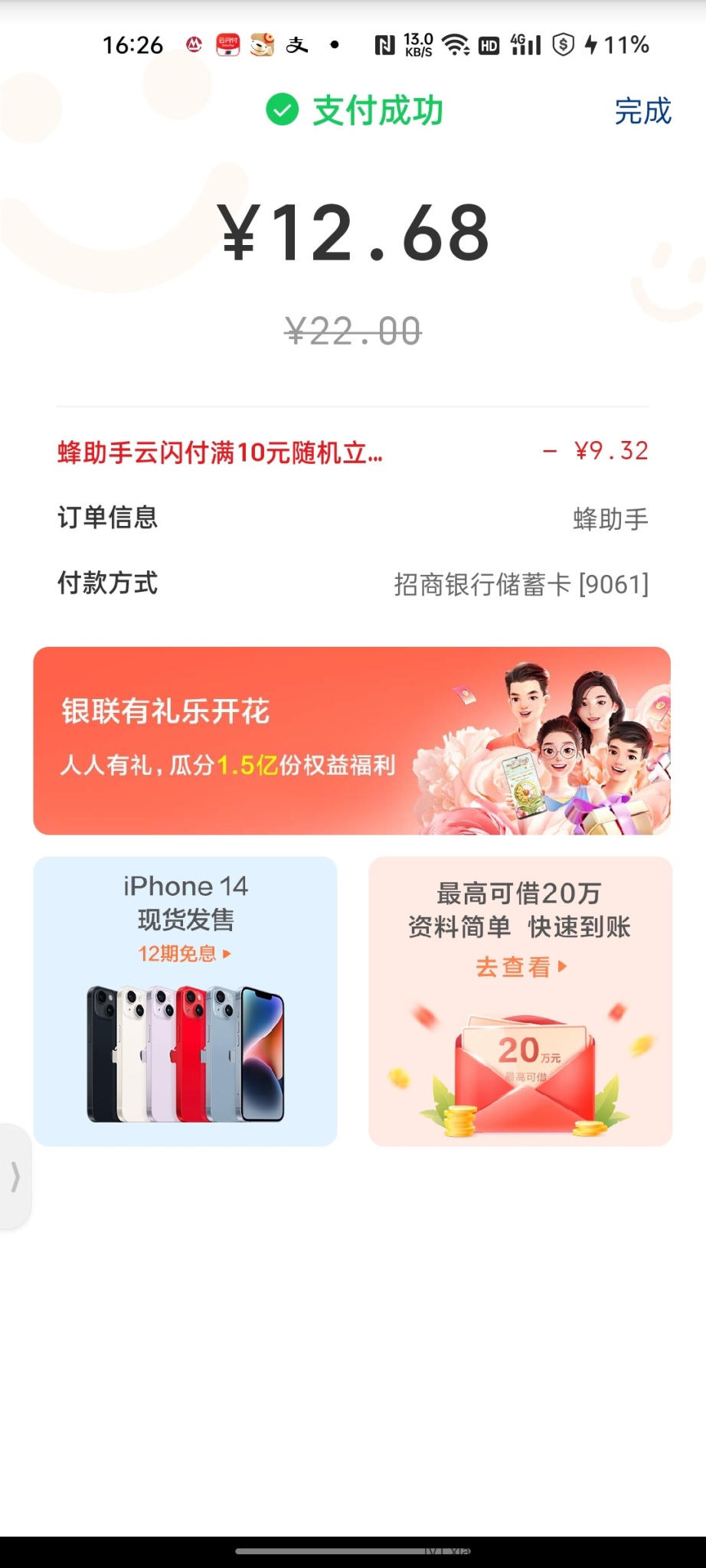Open the 最高可借20万 loan card

click(520, 1001)
